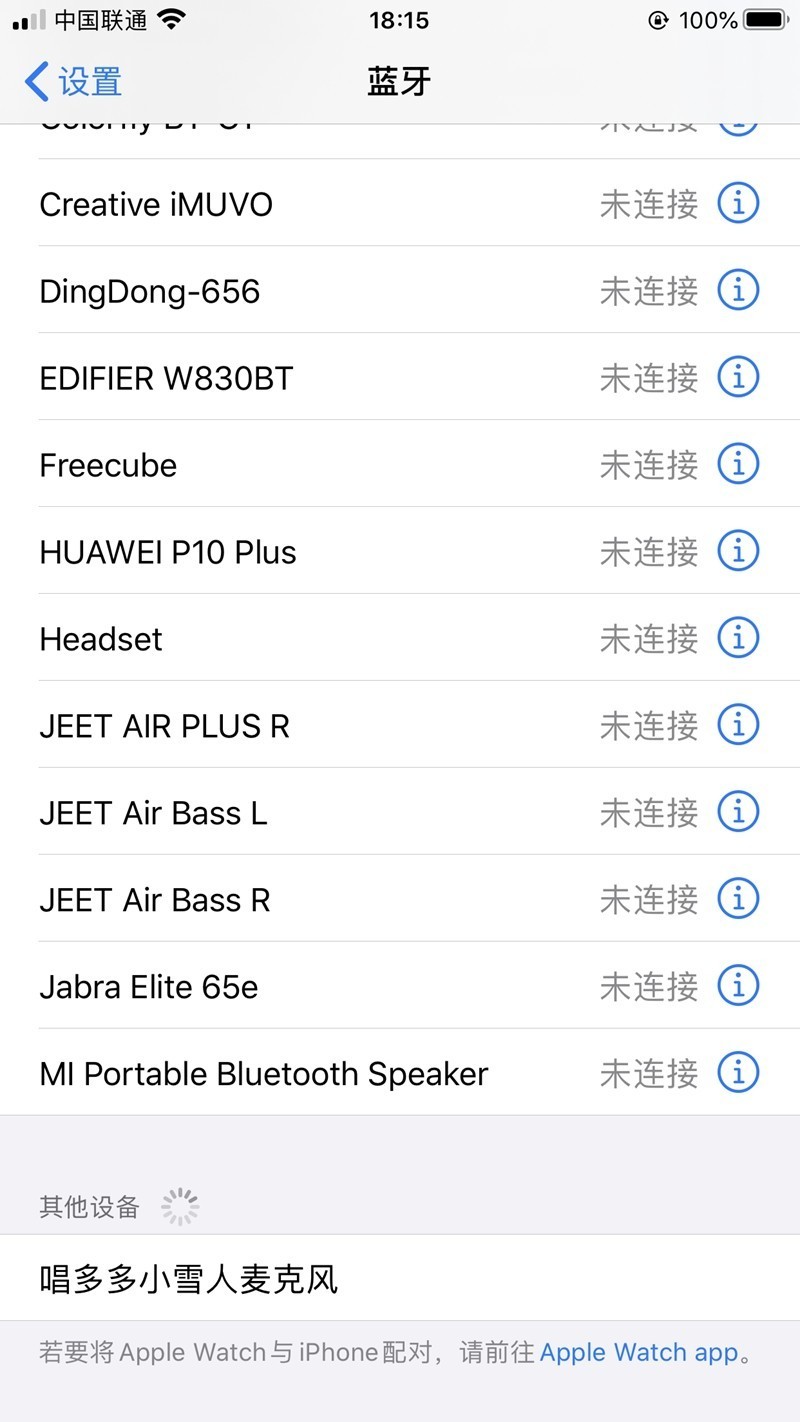800x1422 pixels.
Task: Open info for EDIFIER W830BT
Action: coord(737,377)
